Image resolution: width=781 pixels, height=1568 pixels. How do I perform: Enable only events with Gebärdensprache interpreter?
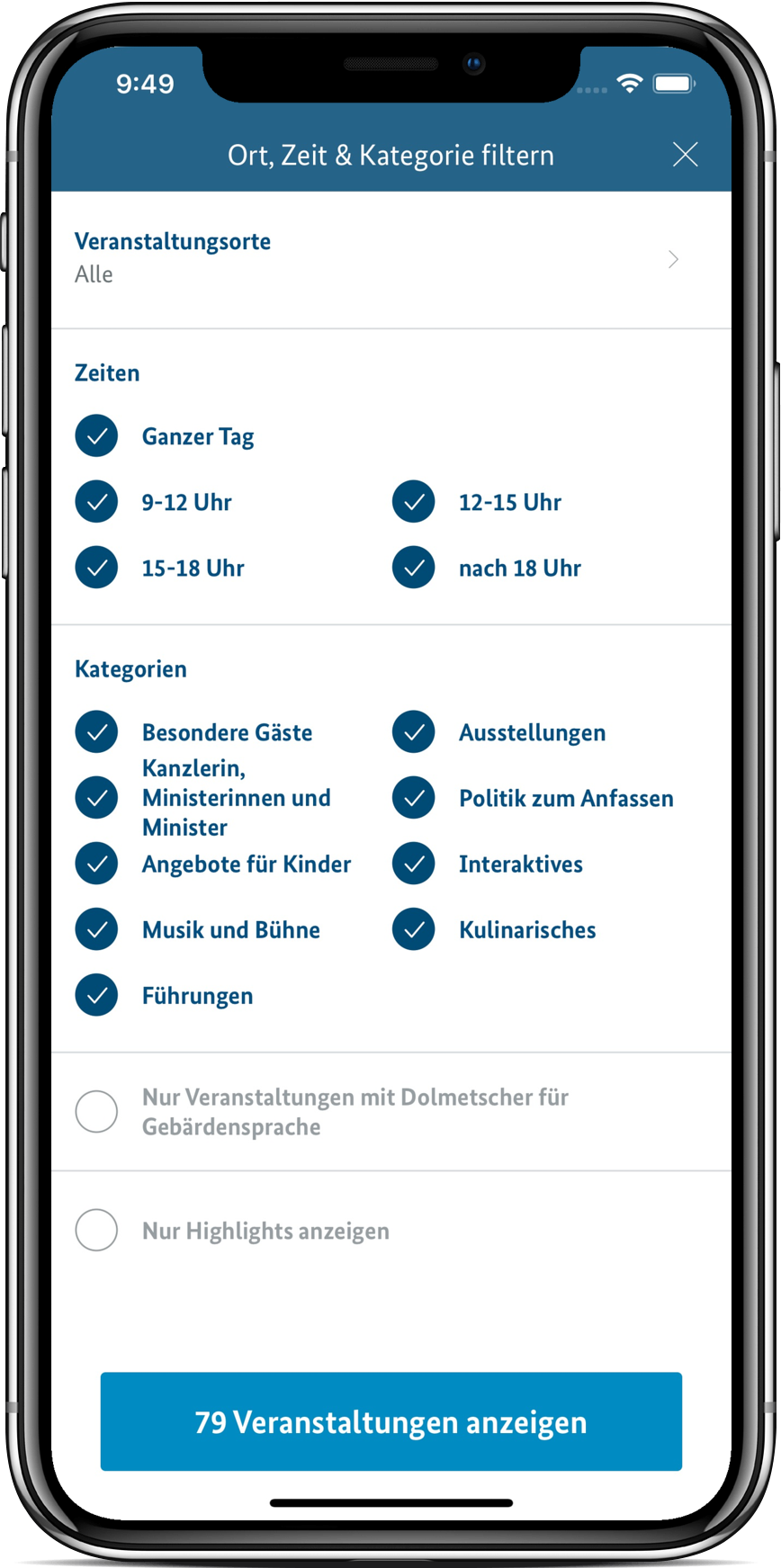[96, 1112]
